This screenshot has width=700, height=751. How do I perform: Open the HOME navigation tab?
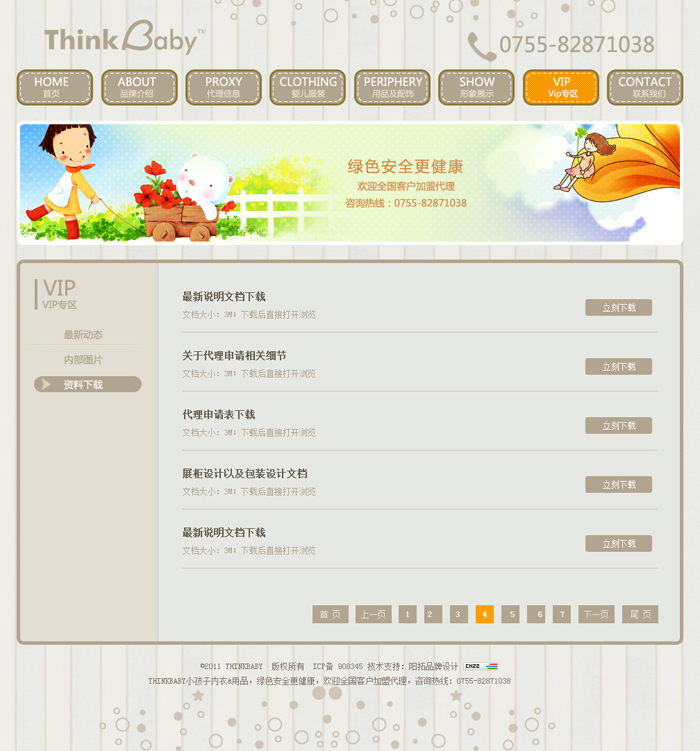54,88
